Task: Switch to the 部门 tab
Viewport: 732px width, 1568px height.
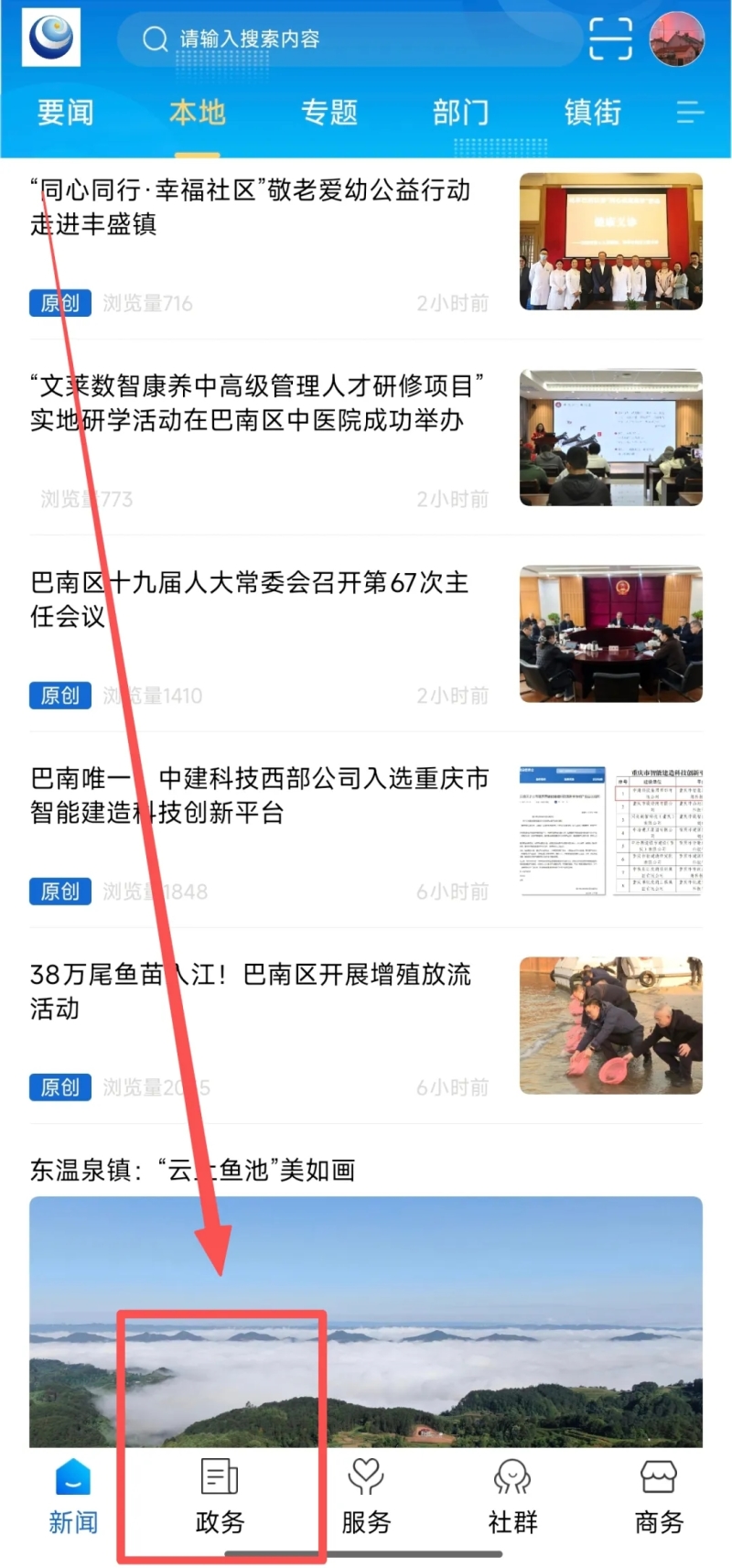Action: click(x=460, y=113)
